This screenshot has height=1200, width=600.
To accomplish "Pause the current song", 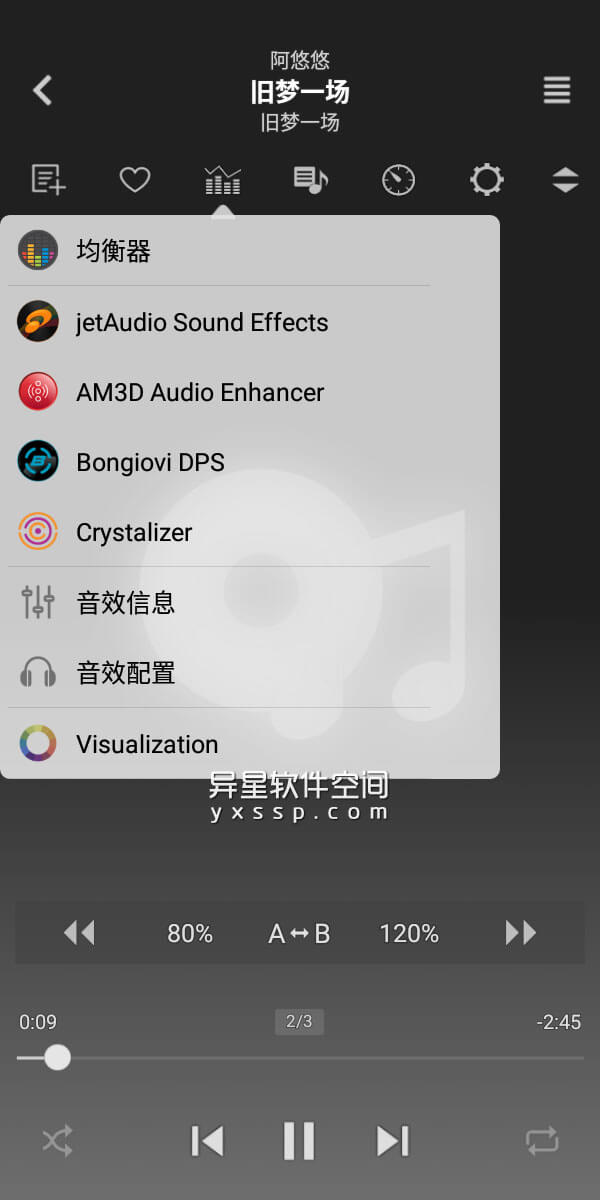I will pos(299,1141).
